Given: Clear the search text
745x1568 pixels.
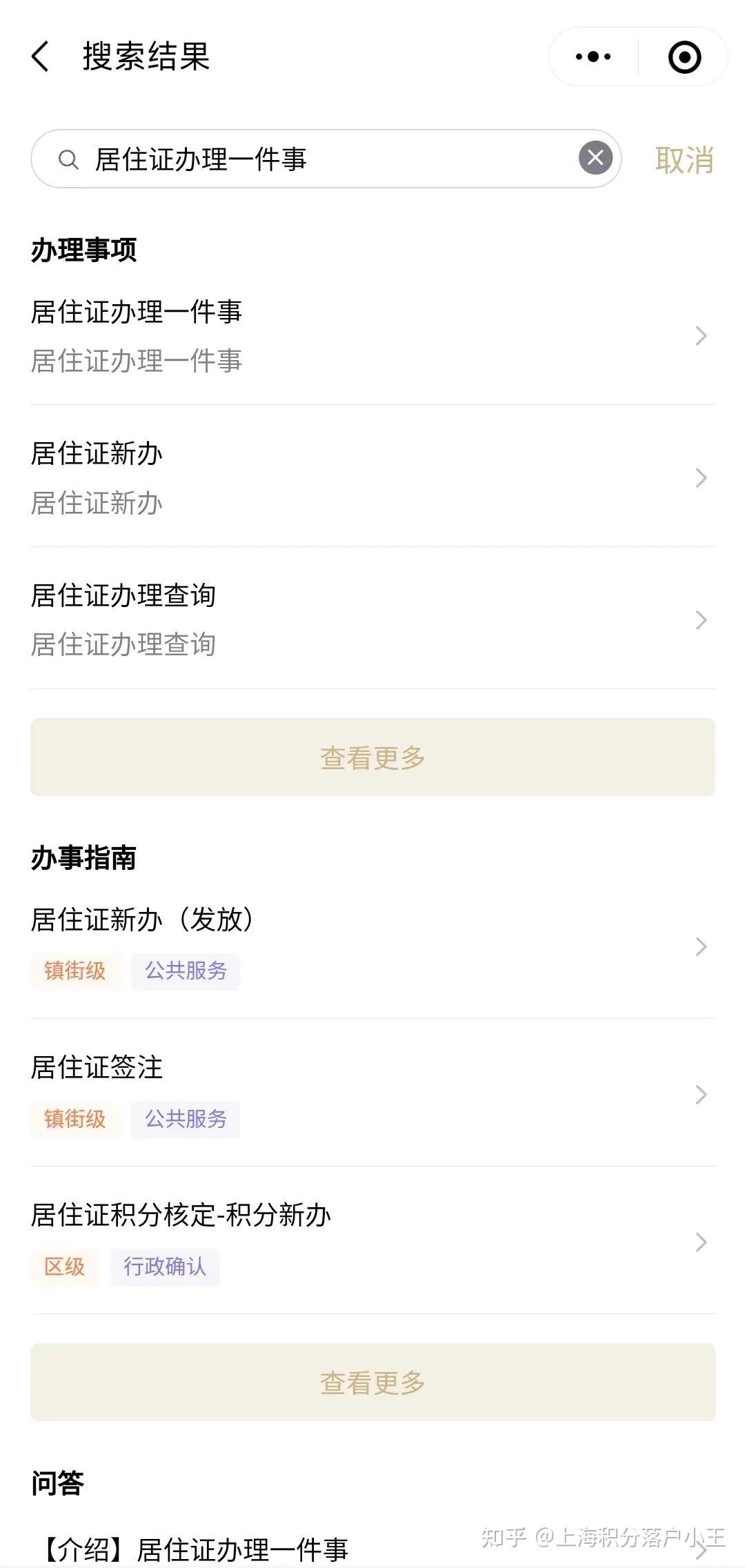Looking at the screenshot, I should tap(595, 158).
